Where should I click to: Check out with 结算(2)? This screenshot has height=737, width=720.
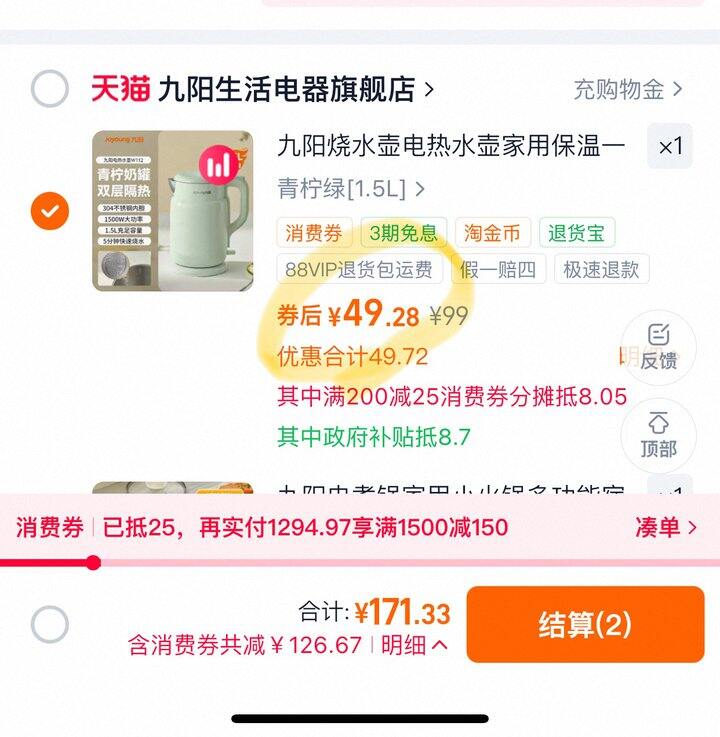(585, 625)
